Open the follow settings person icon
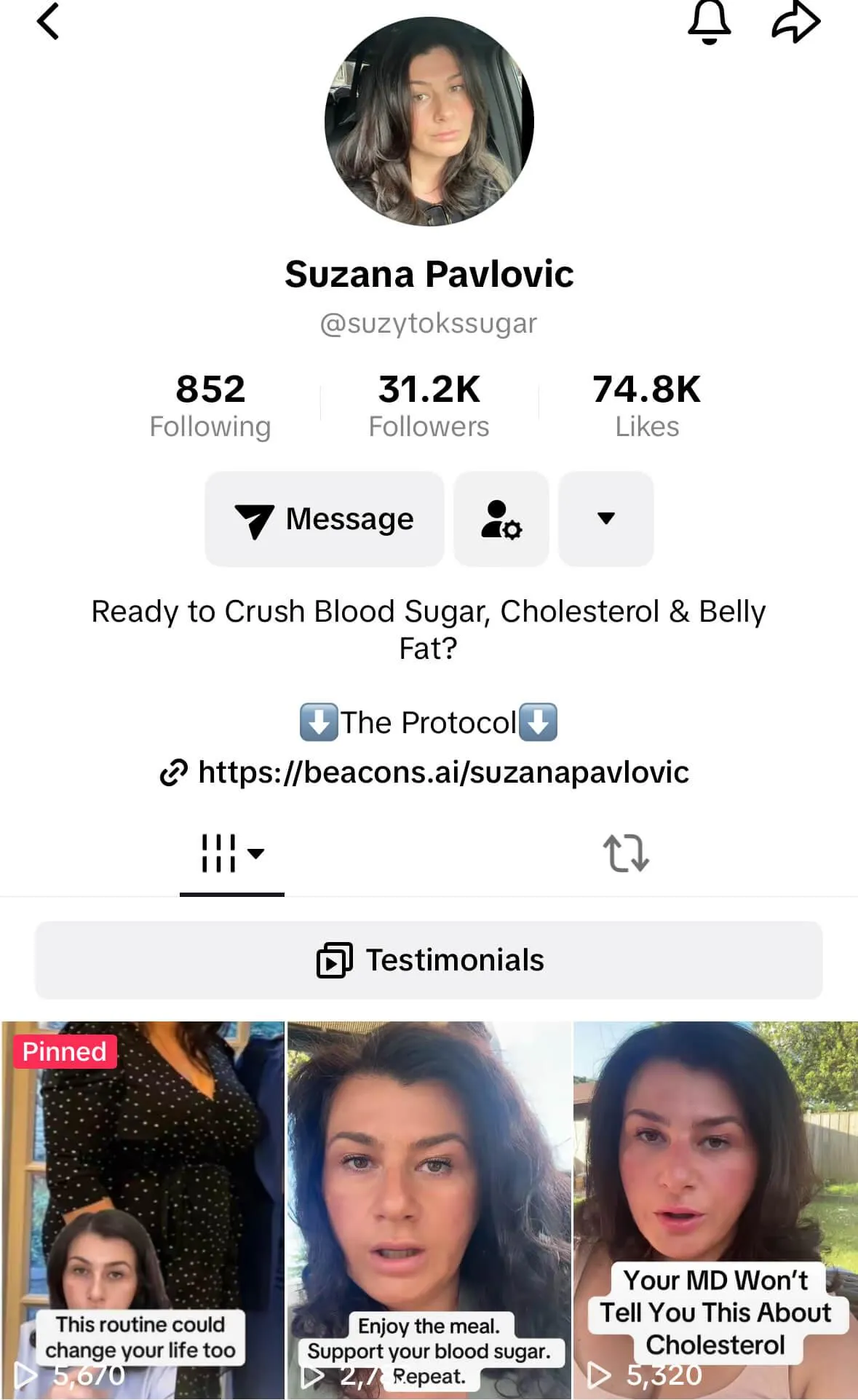The width and height of the screenshot is (858, 1400). tap(501, 519)
